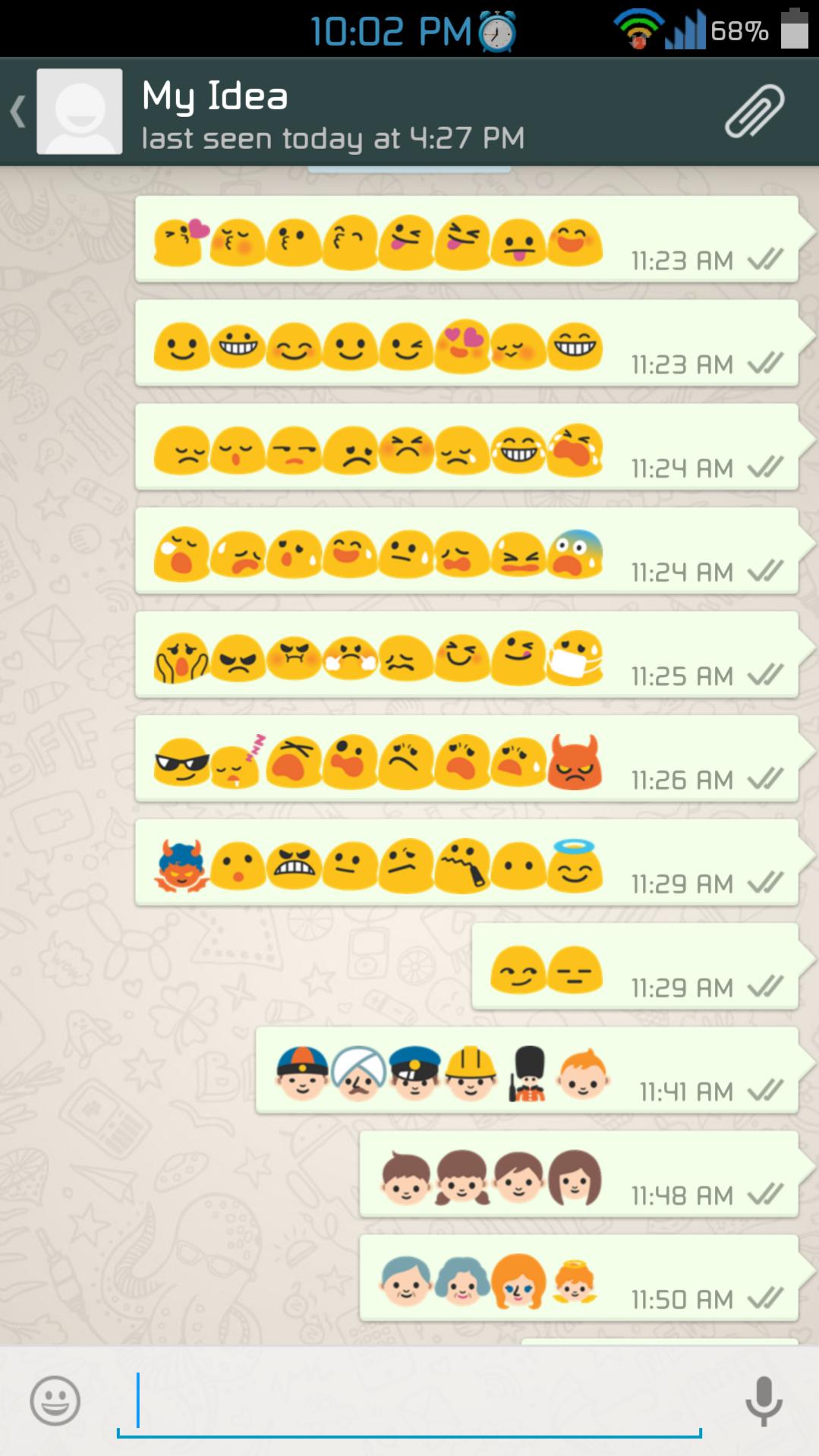Tap the microphone to record voice message
Viewport: 819px width, 1456px height.
click(x=764, y=1401)
